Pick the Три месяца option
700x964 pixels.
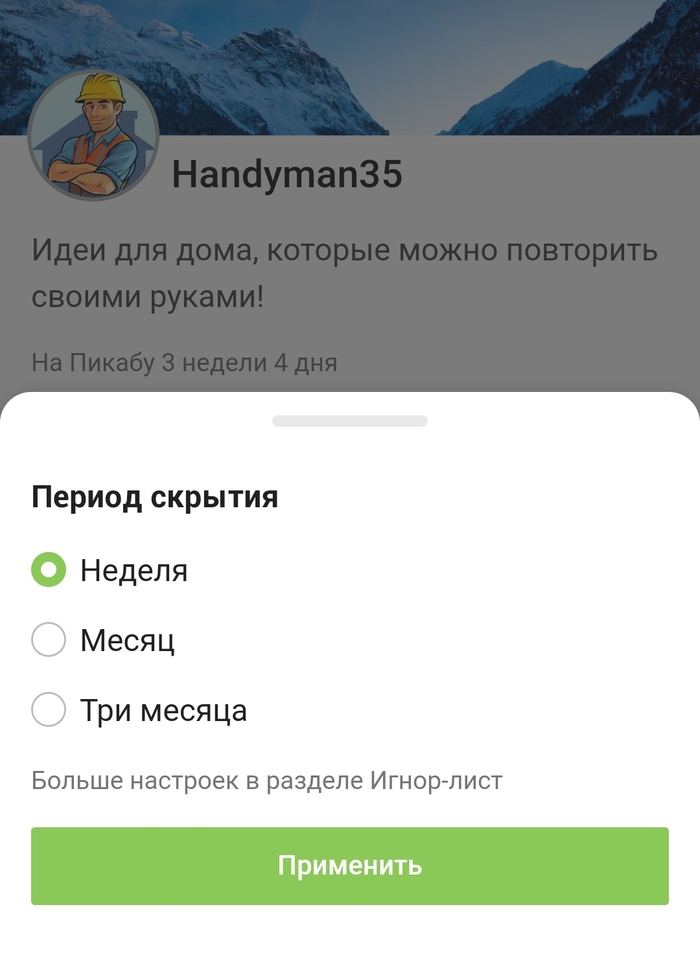point(49,711)
